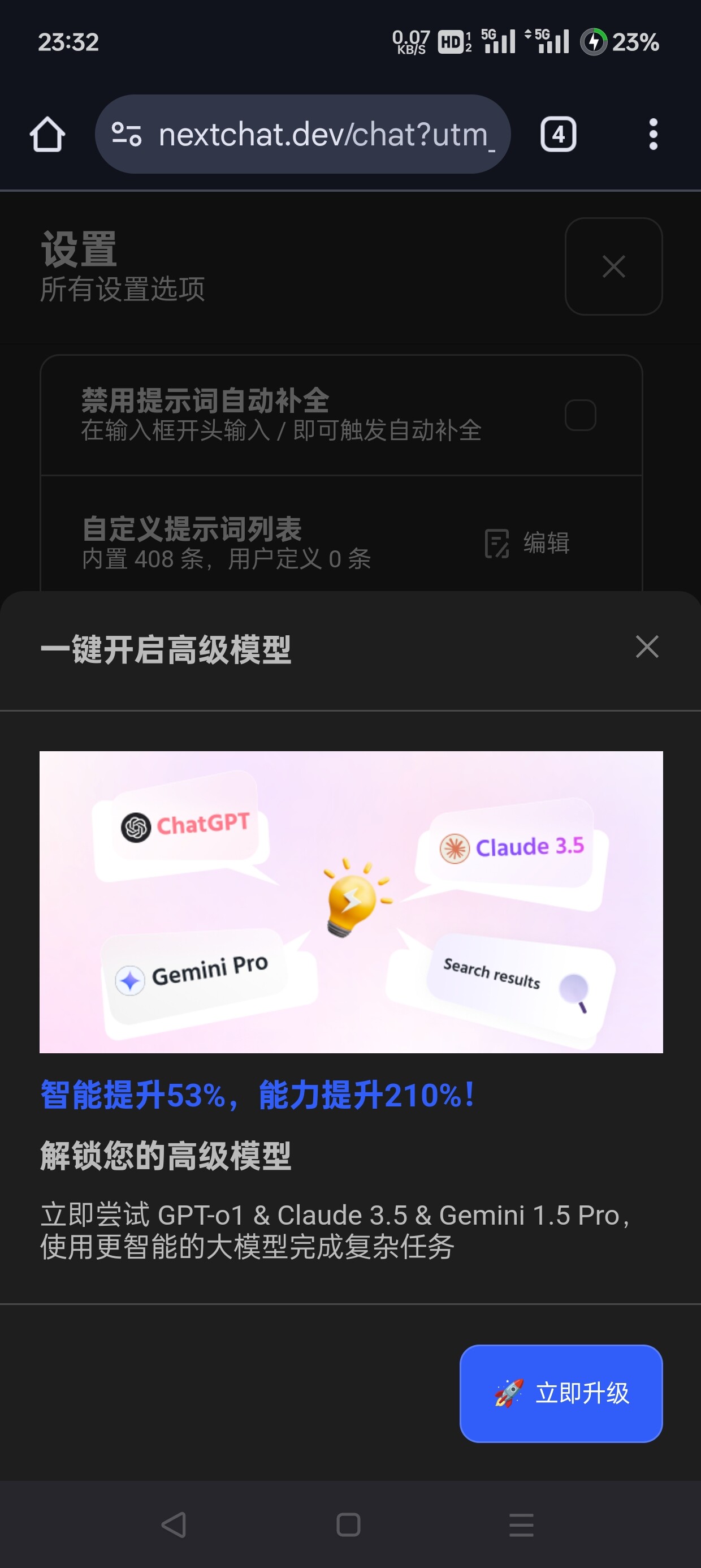Dismiss the 一键开启高级模型 upgrade sheet
The width and height of the screenshot is (701, 1568).
pos(647,647)
